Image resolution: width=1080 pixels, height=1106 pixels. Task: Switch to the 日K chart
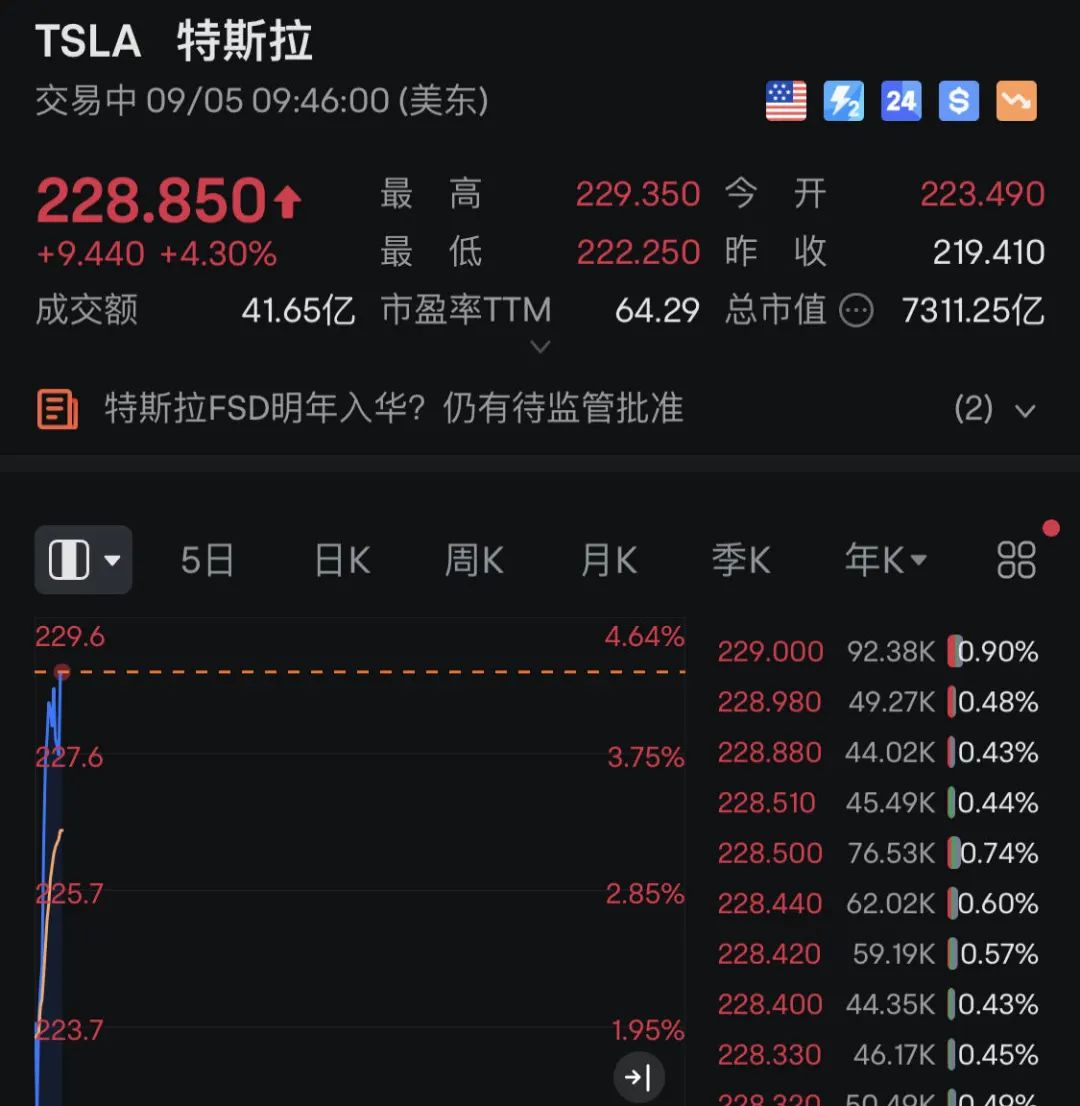(342, 561)
